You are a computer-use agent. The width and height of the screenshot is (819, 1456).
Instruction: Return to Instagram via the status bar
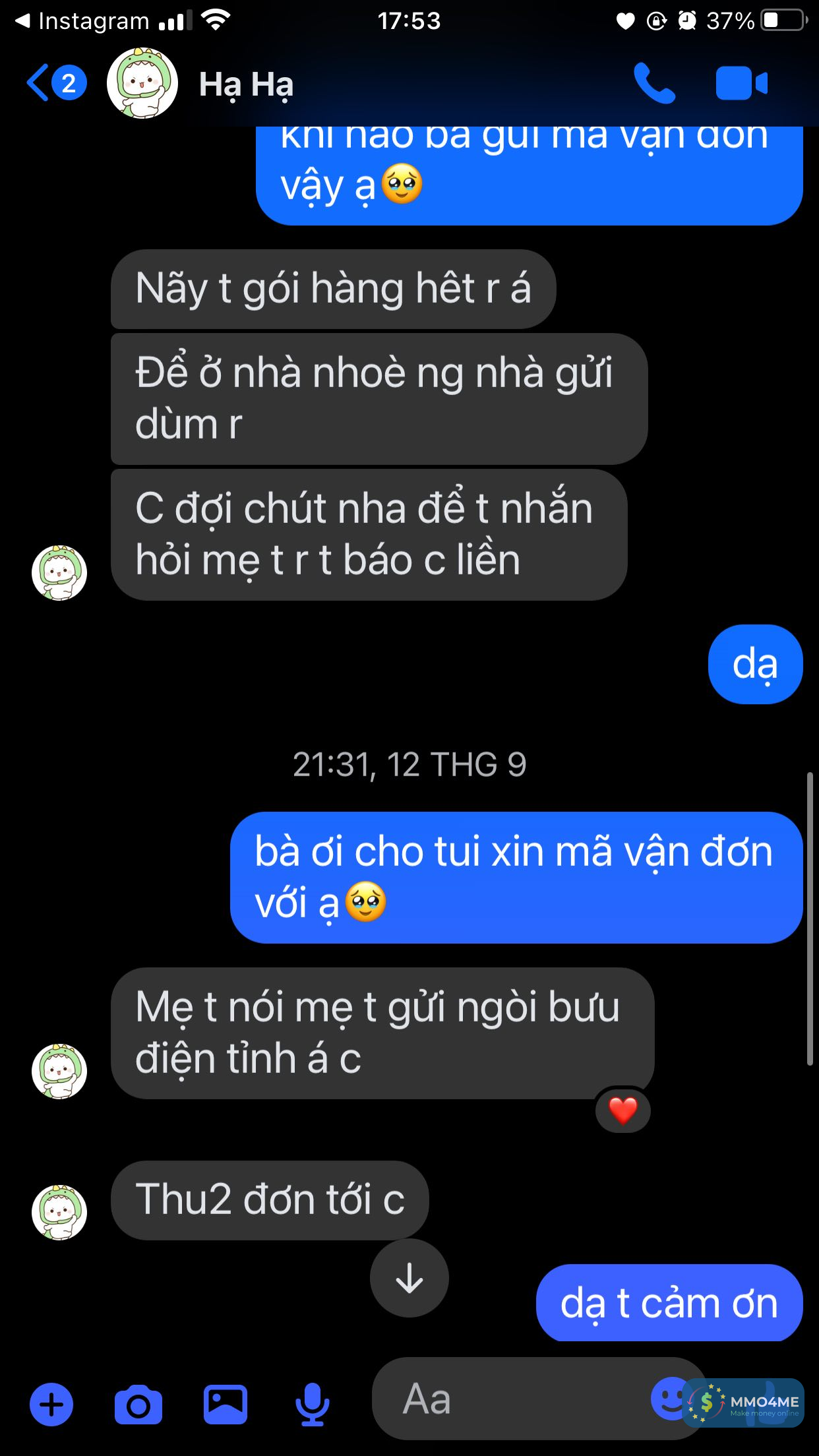click(82, 21)
